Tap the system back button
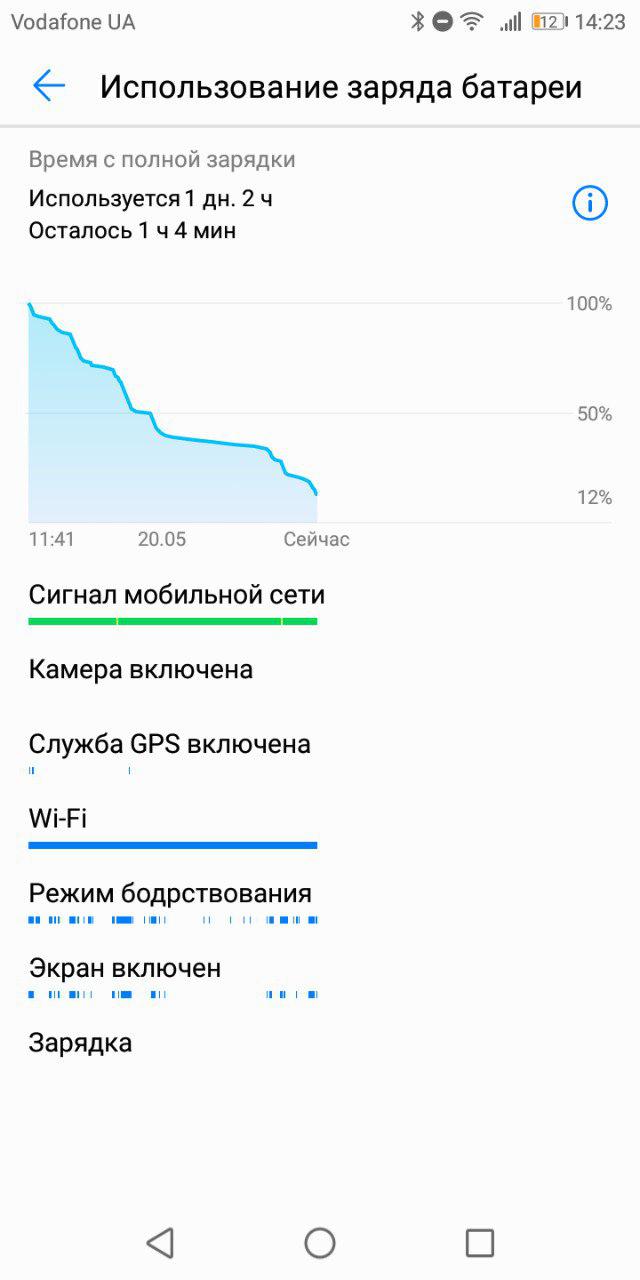This screenshot has width=640, height=1280. [160, 1242]
